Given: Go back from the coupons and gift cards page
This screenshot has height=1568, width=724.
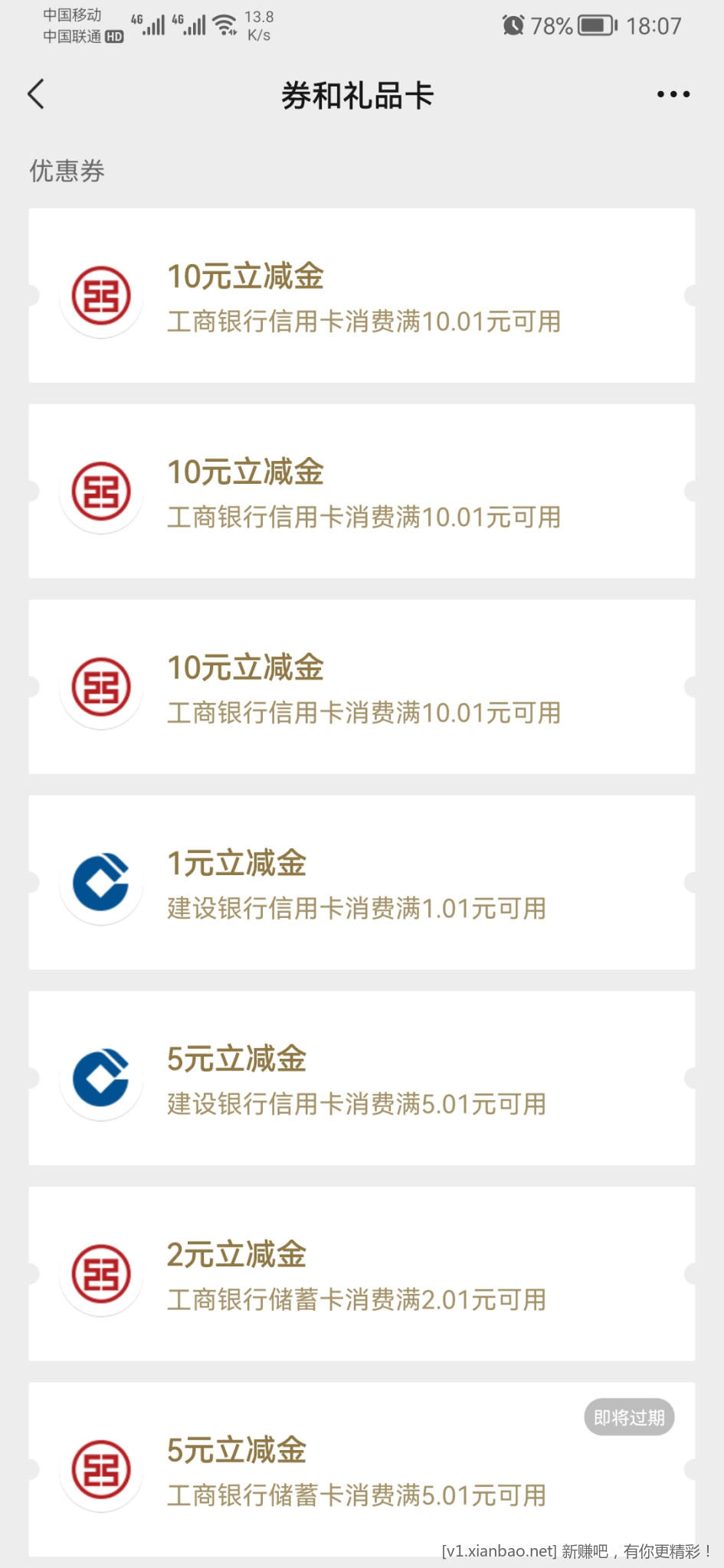Looking at the screenshot, I should [x=36, y=95].
